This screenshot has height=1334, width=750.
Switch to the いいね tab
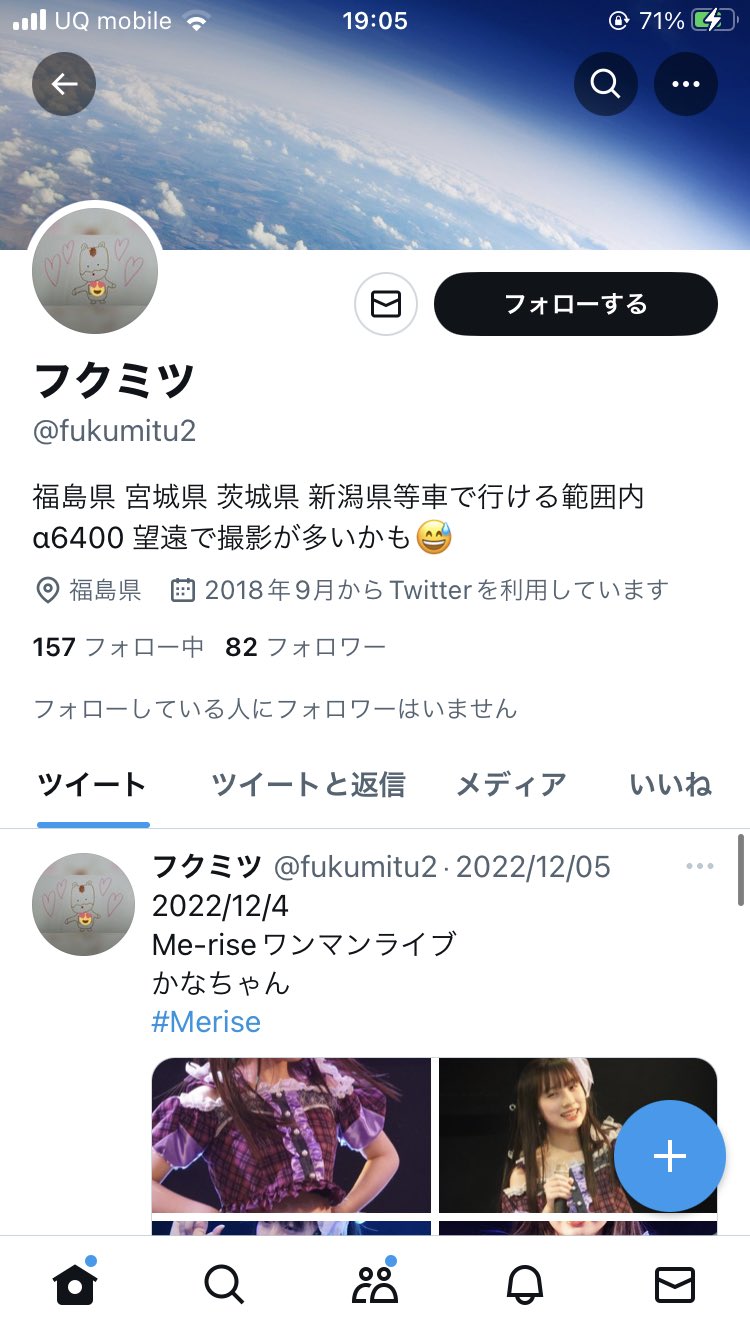pyautogui.click(x=670, y=785)
